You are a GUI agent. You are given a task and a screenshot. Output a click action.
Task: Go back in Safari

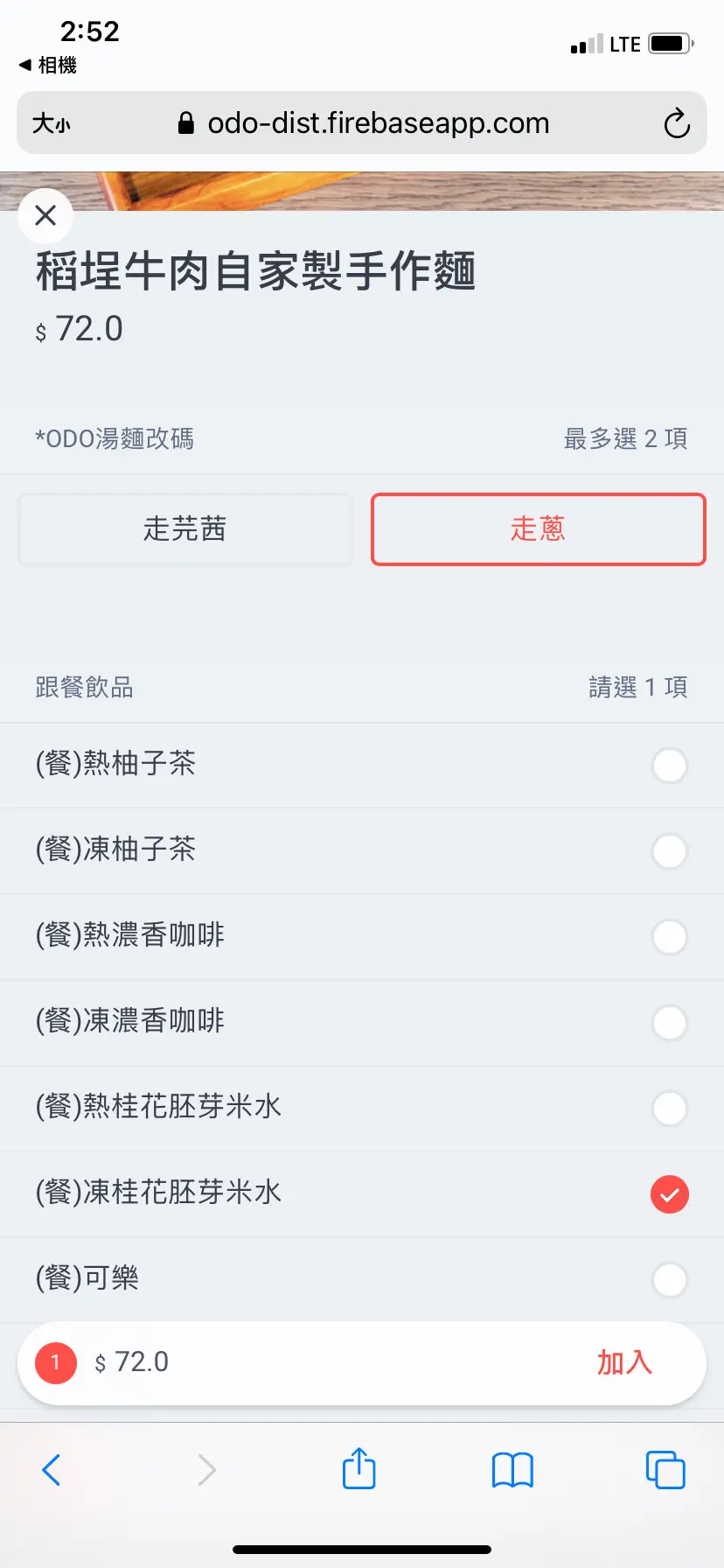[x=52, y=1470]
